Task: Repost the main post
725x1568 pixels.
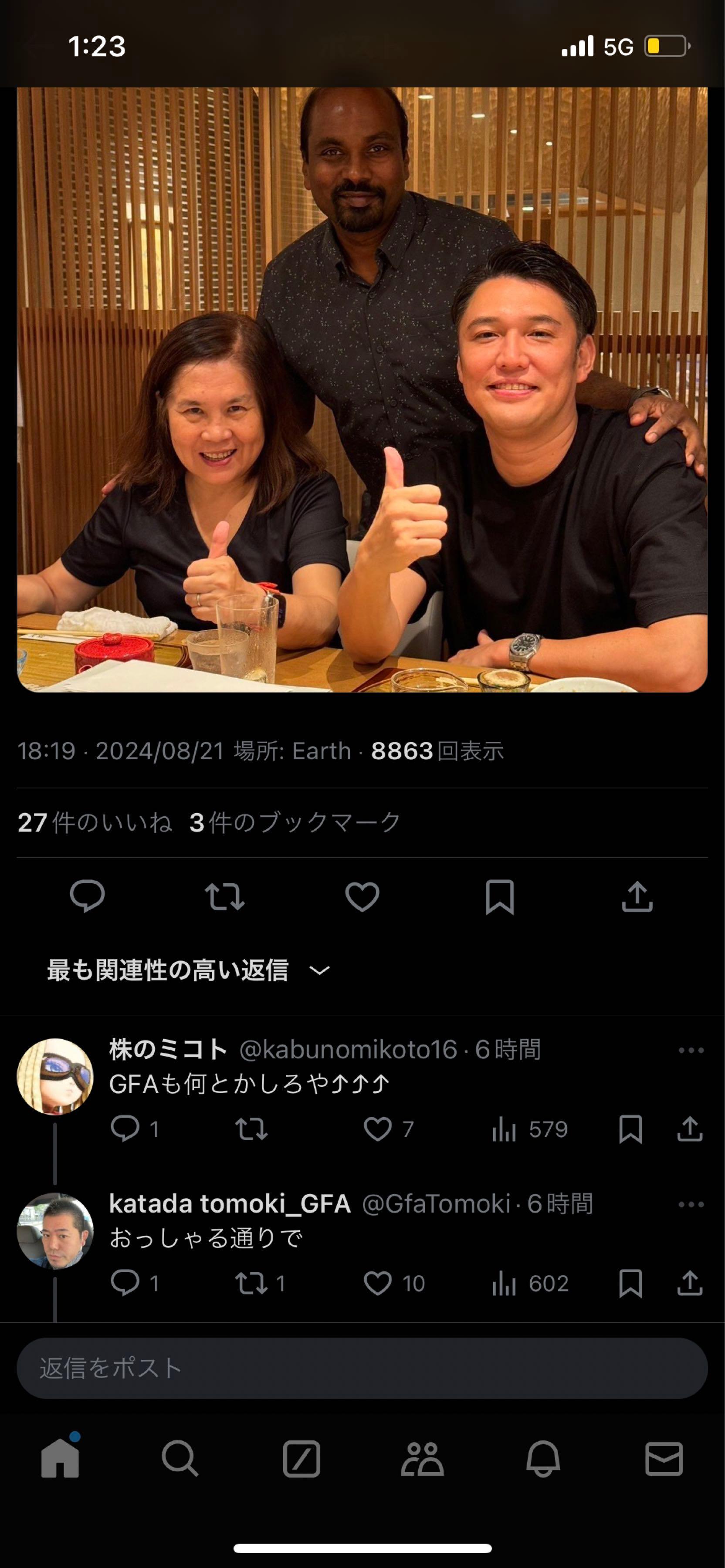Action: (225, 897)
